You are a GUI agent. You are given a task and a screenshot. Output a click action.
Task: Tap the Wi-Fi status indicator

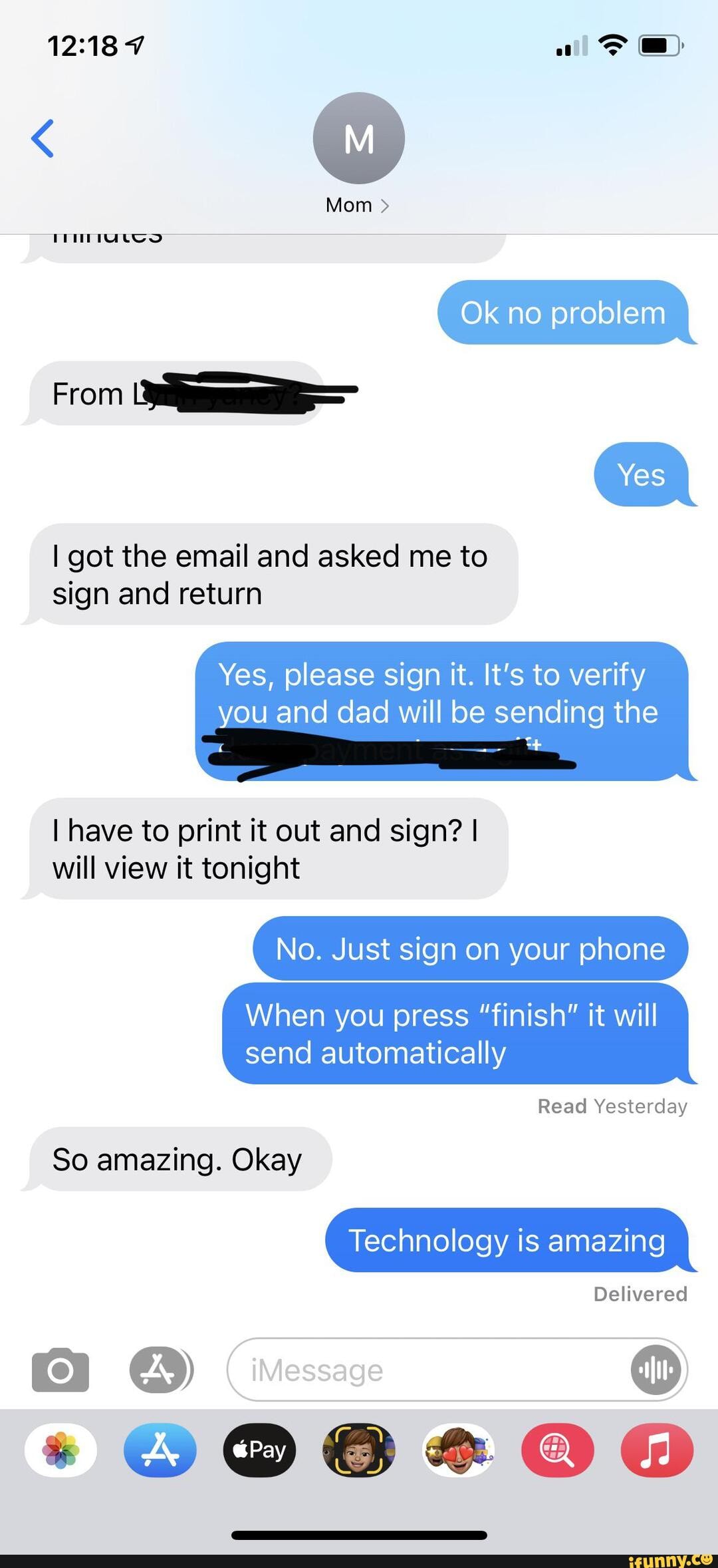pyautogui.click(x=612, y=45)
